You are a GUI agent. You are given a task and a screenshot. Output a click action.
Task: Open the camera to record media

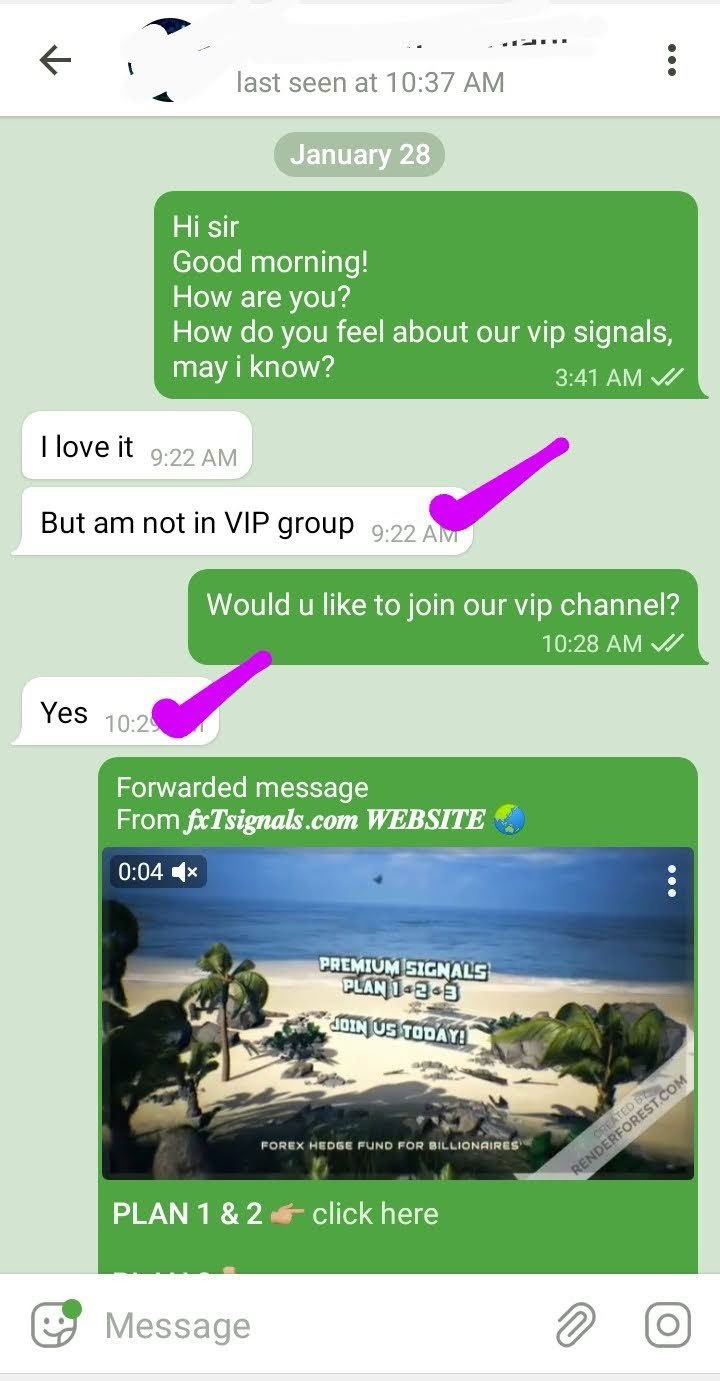(x=668, y=1326)
